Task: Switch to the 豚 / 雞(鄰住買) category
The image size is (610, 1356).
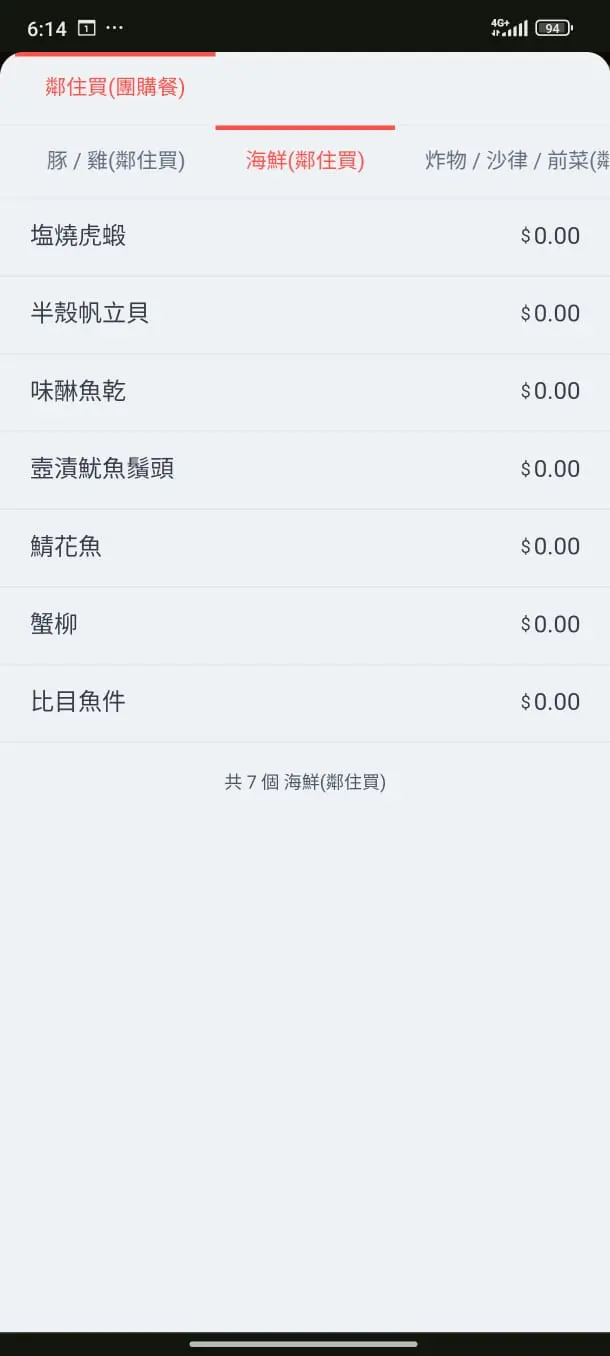Action: (115, 160)
